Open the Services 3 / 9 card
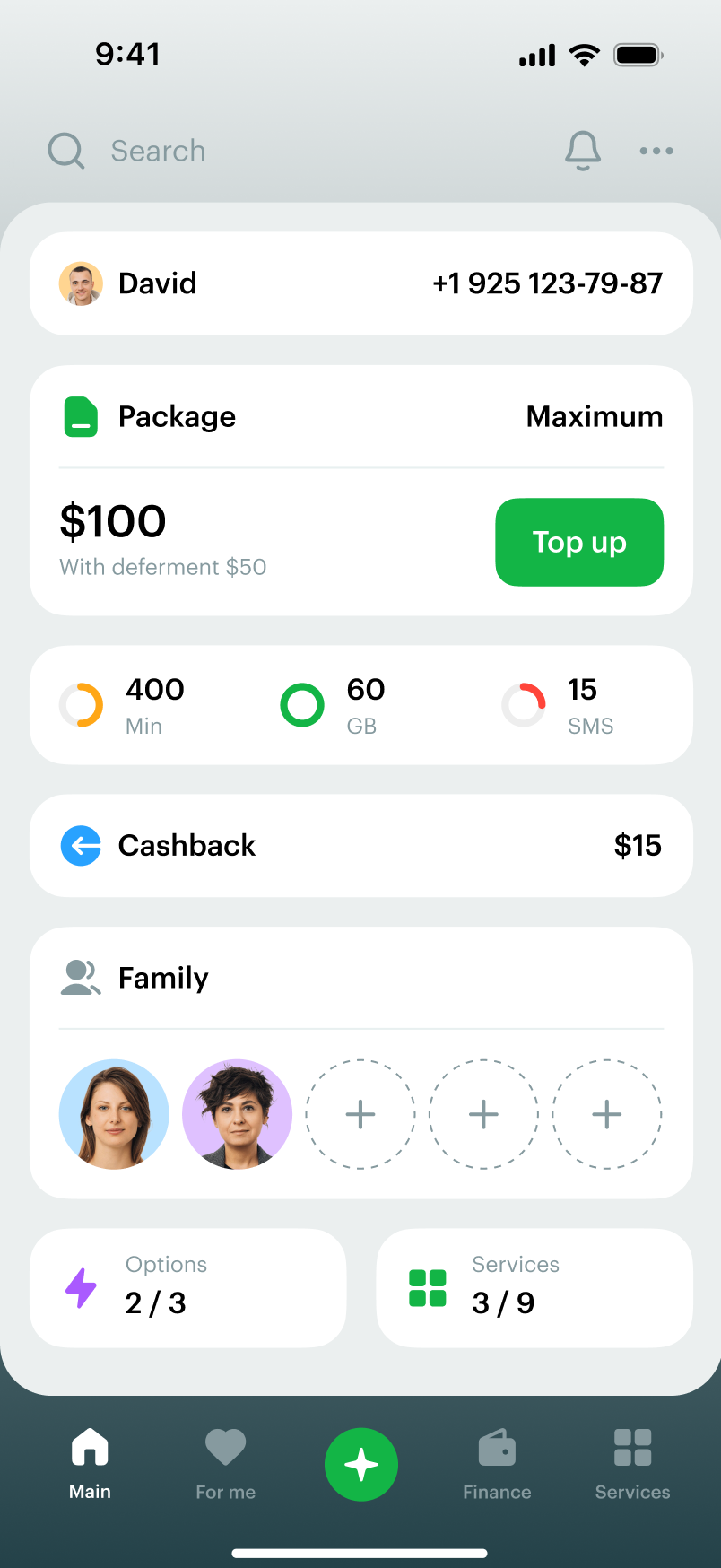The image size is (721, 1568). tap(534, 1288)
